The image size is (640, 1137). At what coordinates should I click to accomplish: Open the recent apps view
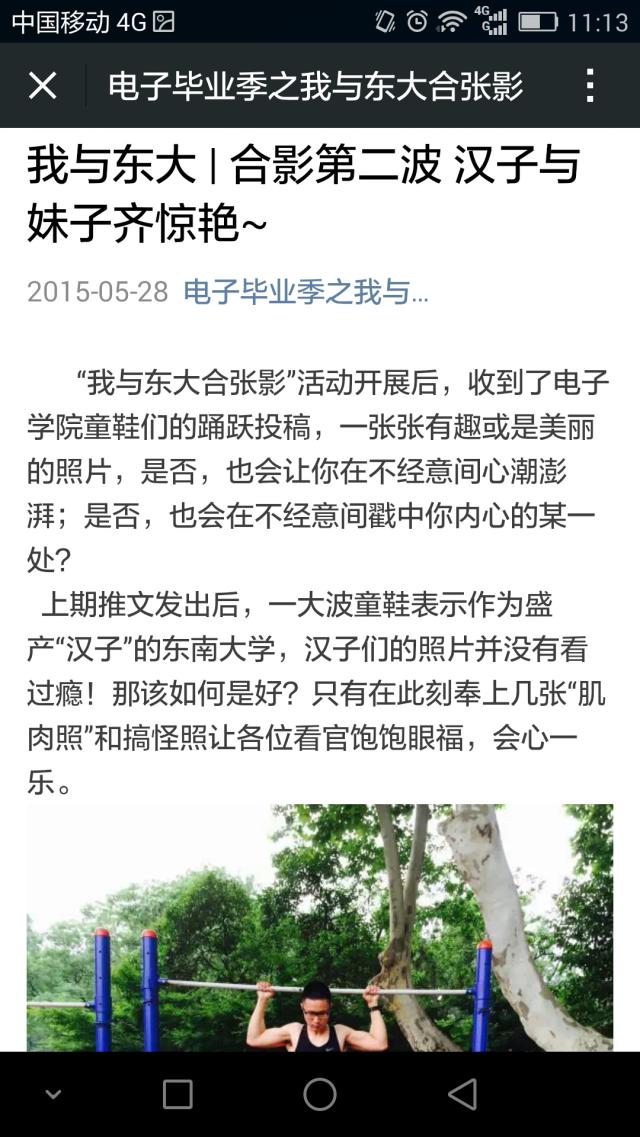point(177,1094)
